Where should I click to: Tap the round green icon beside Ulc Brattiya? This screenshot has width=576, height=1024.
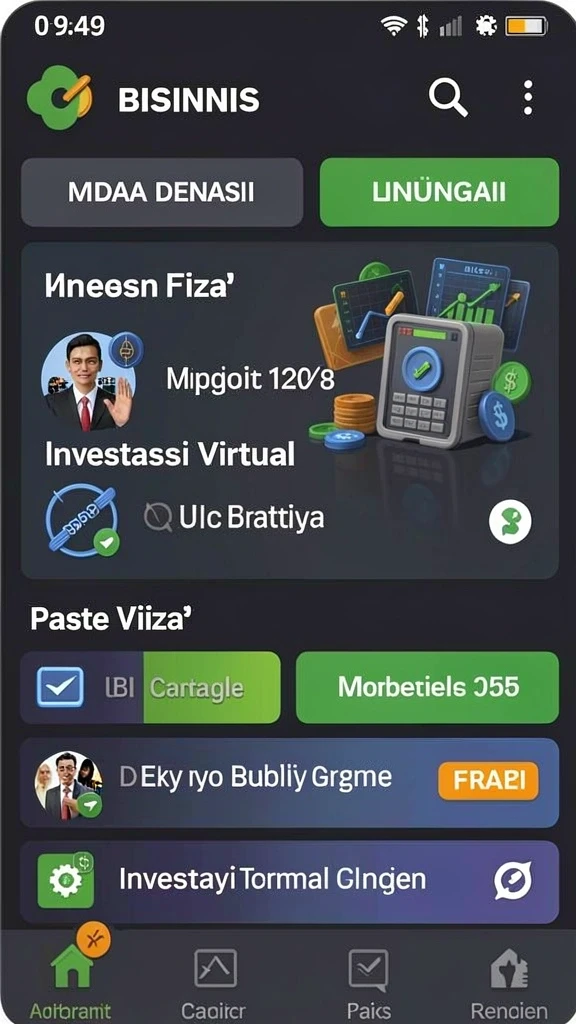click(x=510, y=521)
